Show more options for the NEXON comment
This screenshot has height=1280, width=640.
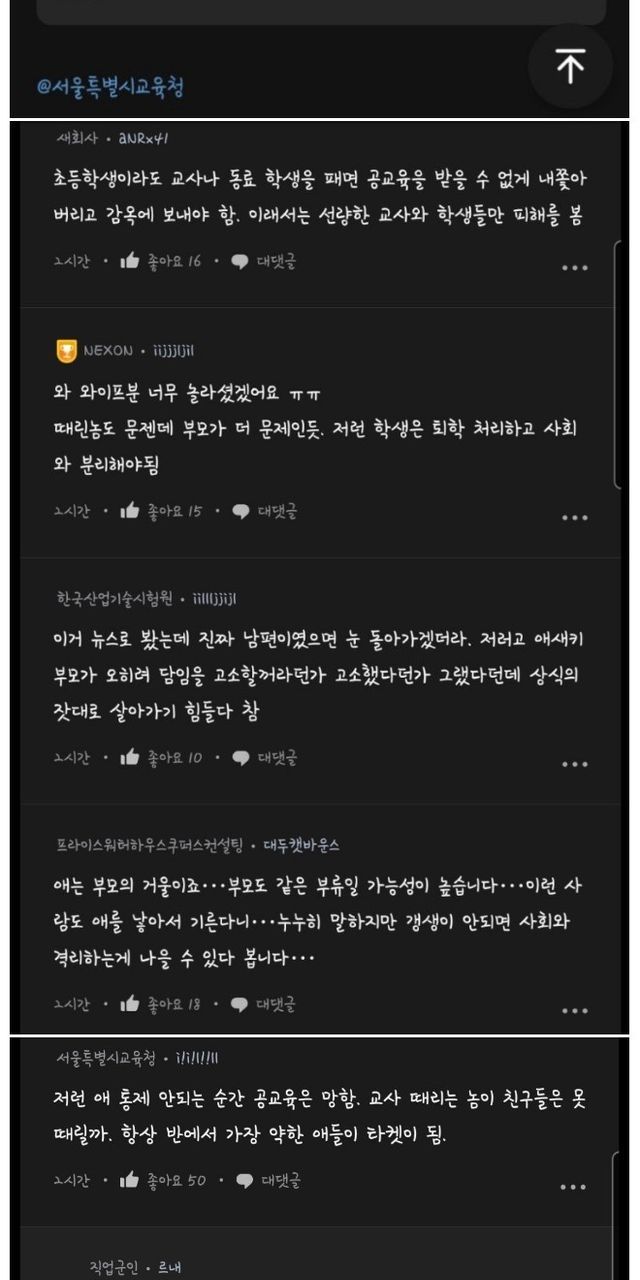click(x=574, y=518)
